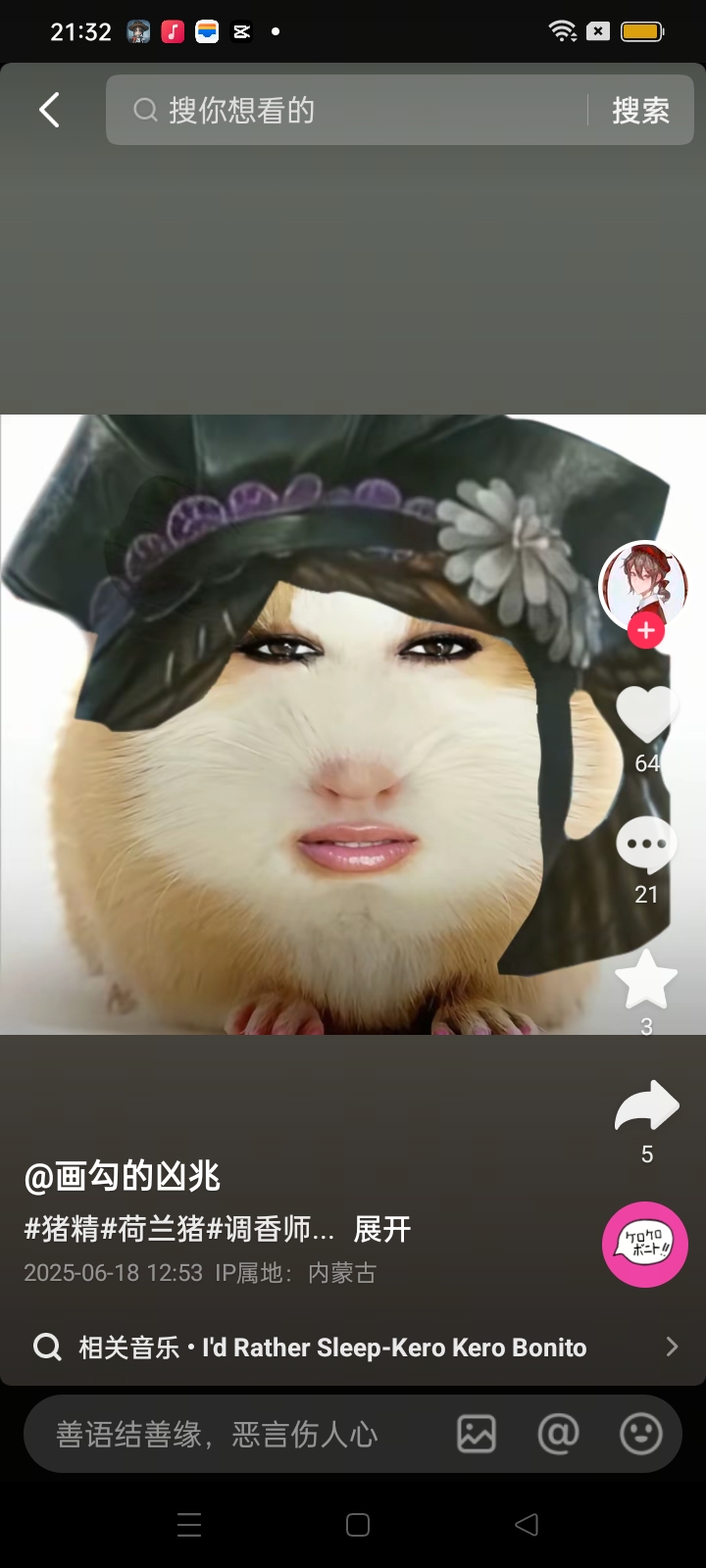Open related music I'd Rather Sleep row

[353, 1347]
